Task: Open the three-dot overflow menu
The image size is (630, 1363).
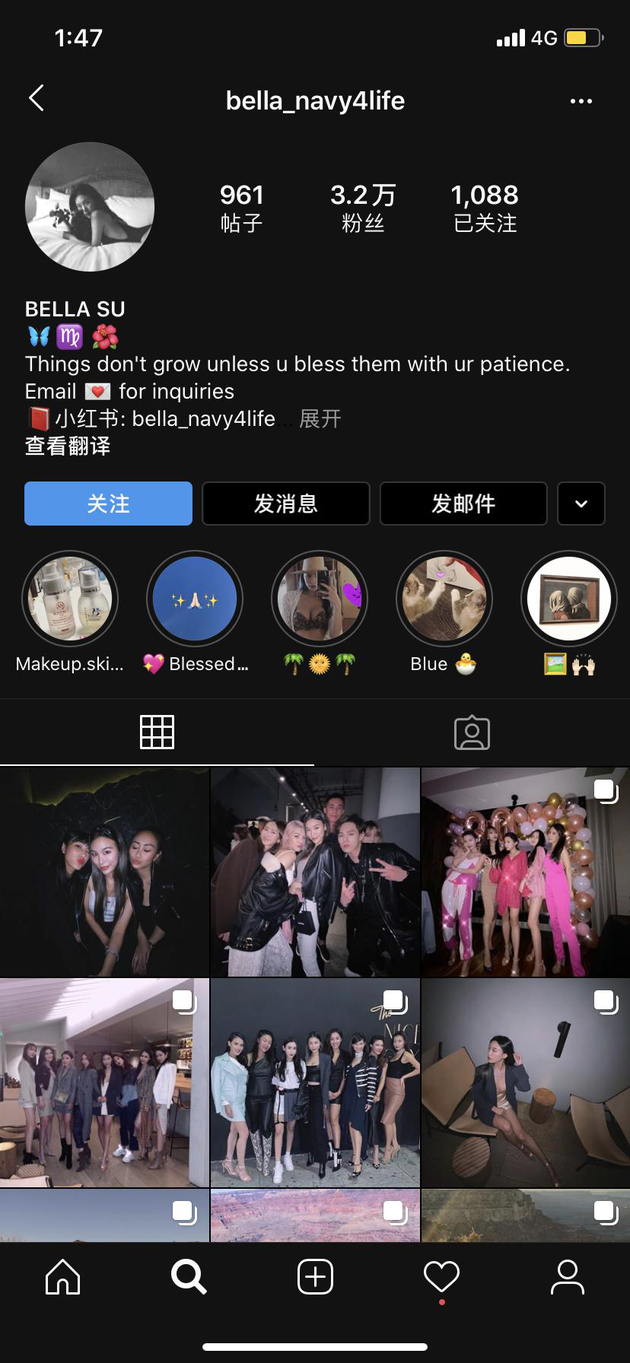Action: [x=581, y=101]
